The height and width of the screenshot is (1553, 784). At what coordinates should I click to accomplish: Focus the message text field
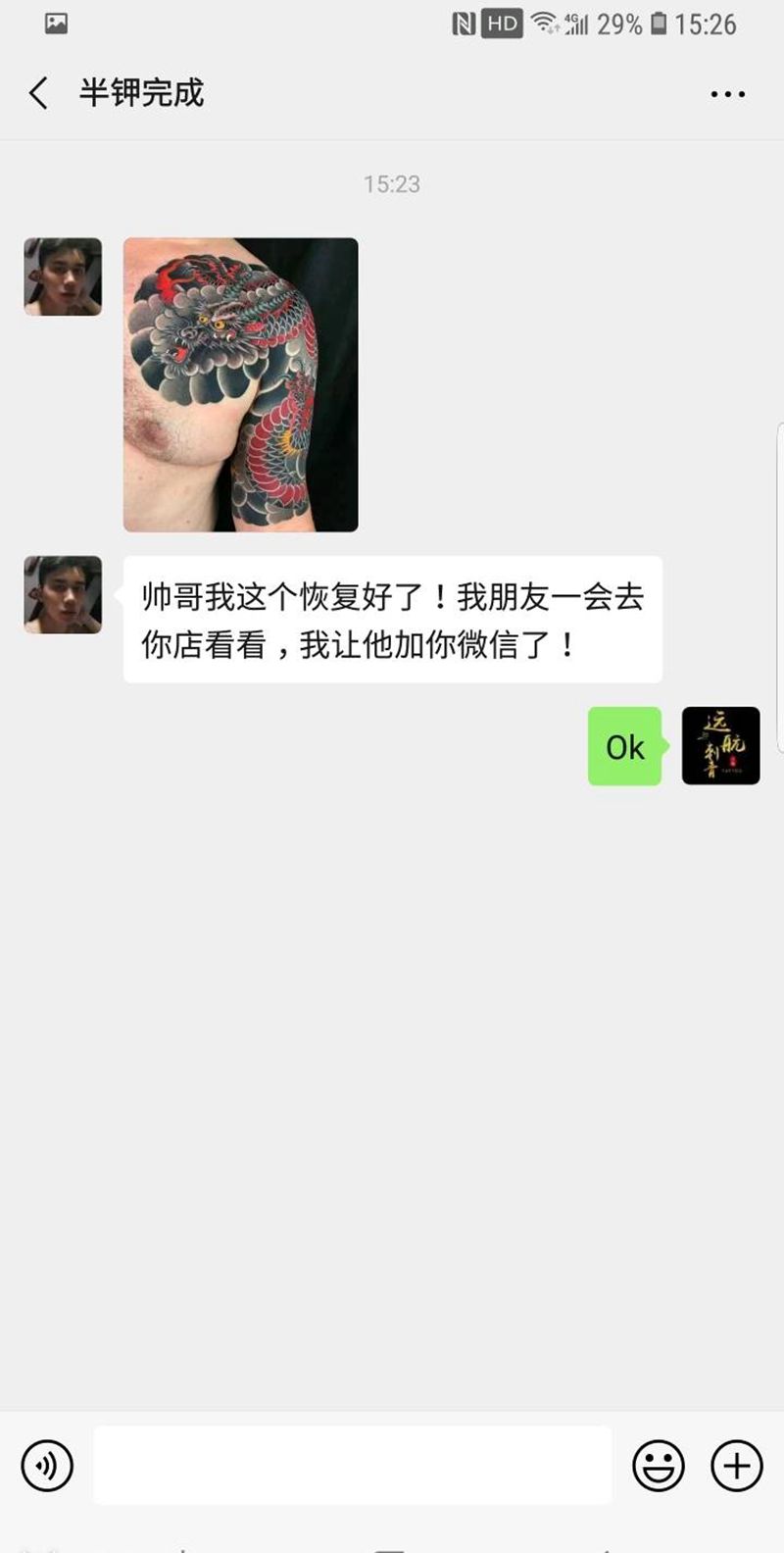(x=353, y=1466)
